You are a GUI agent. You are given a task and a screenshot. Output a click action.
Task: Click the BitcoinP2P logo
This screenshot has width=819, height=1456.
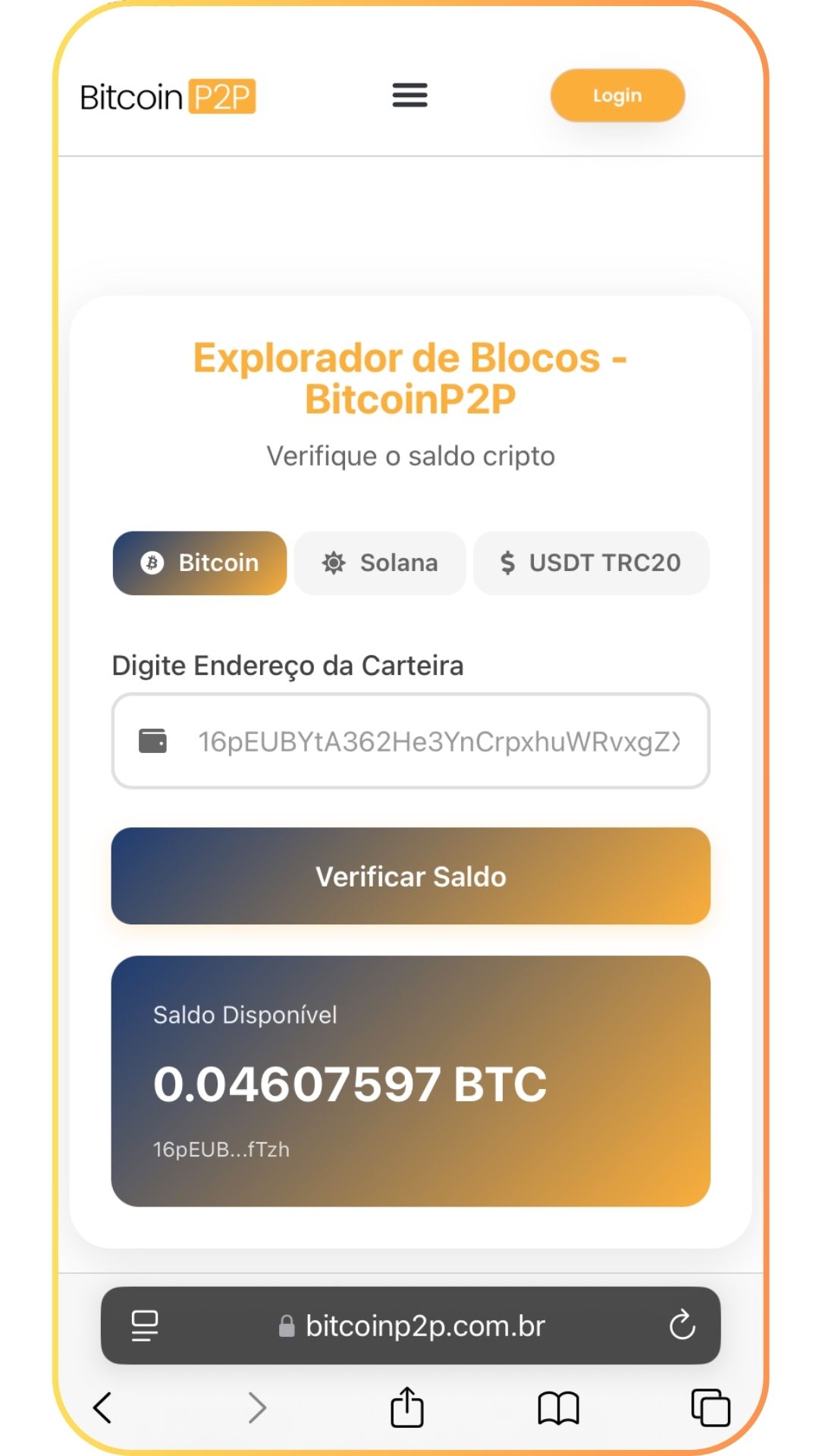168,97
